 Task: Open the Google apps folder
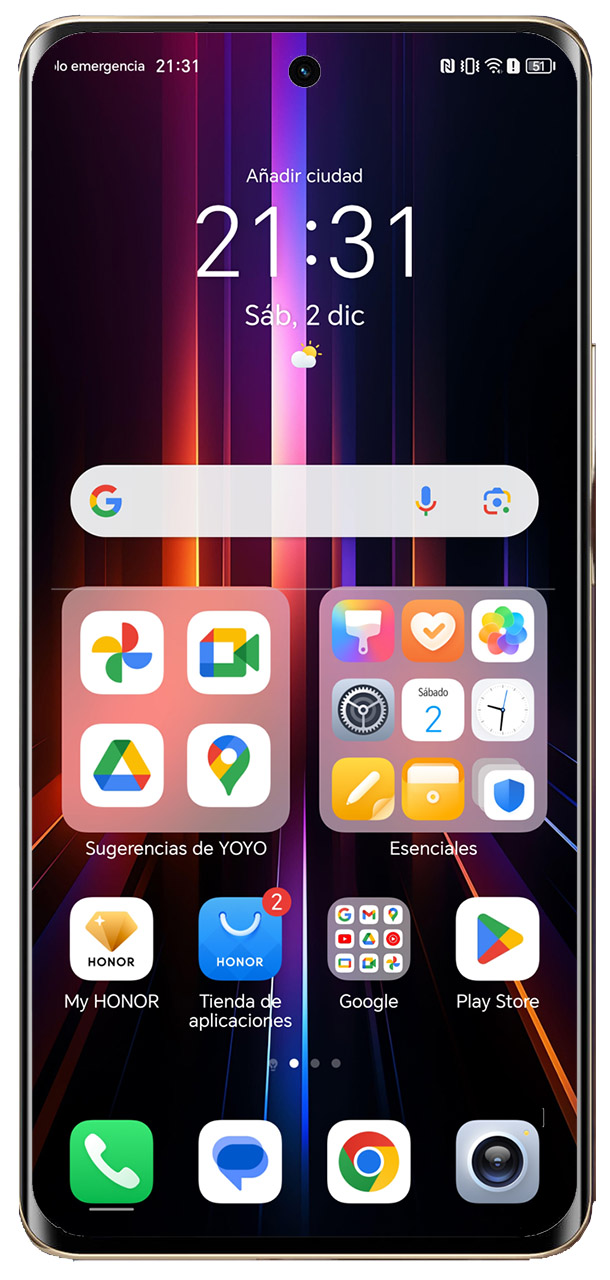(x=369, y=939)
